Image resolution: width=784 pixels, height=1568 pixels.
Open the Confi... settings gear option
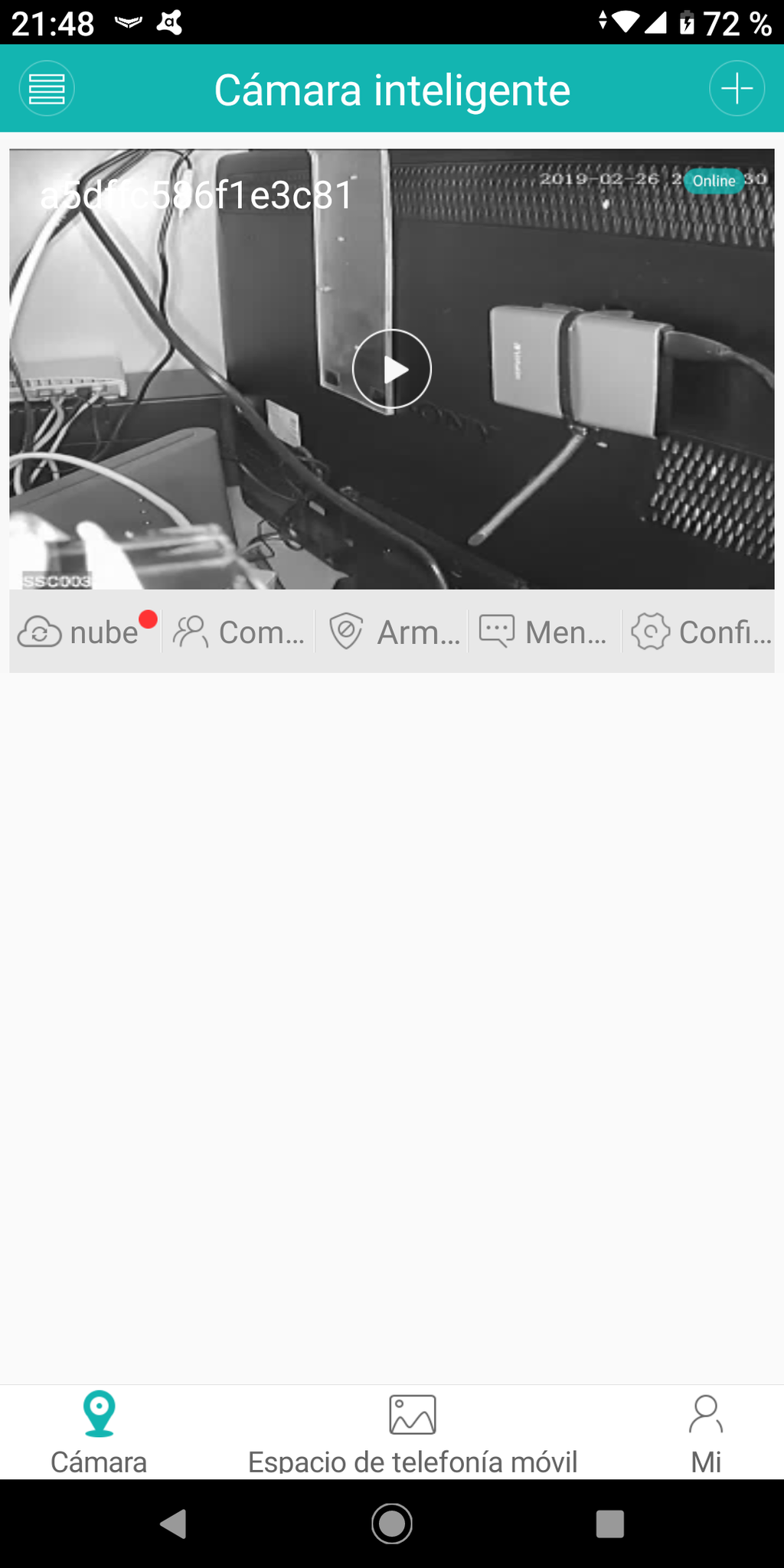point(700,632)
